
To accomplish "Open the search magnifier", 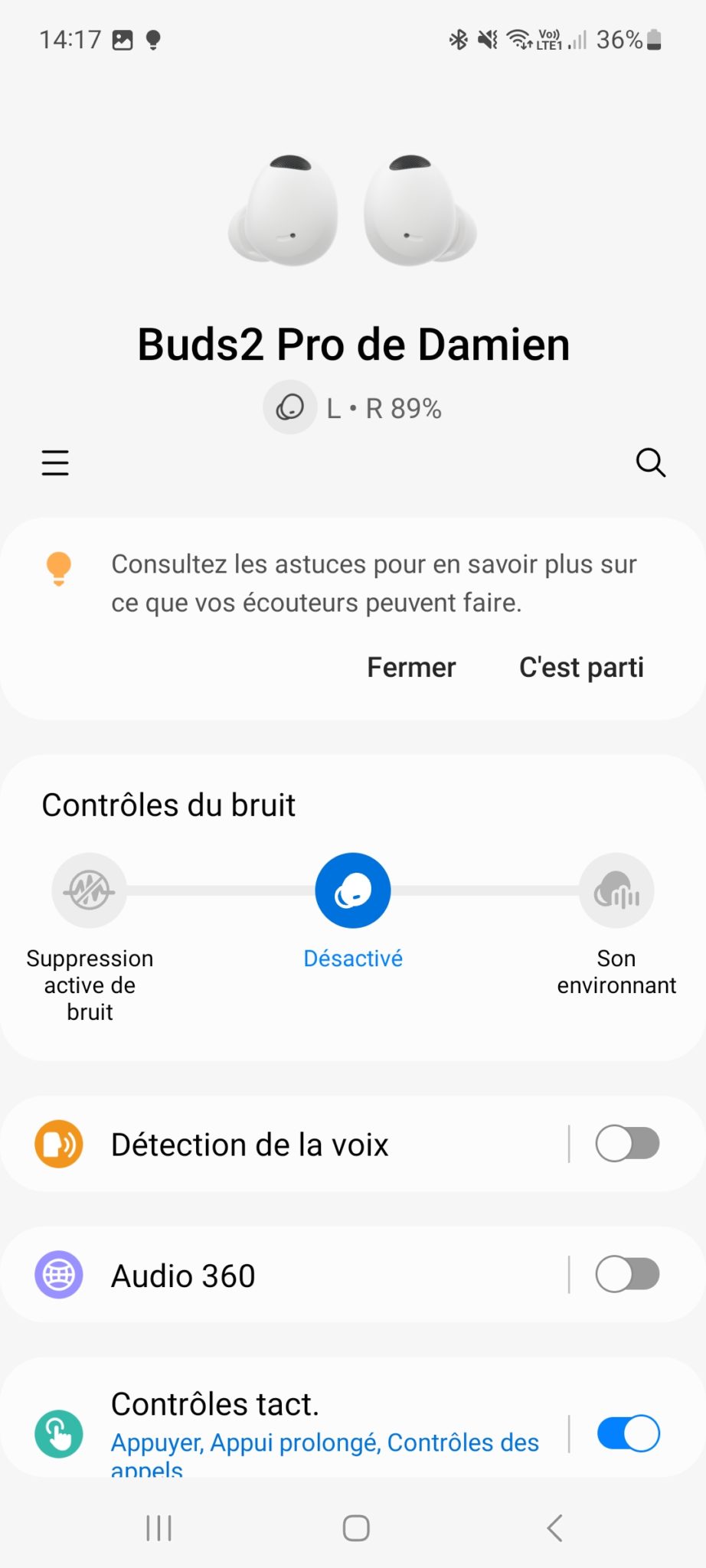I will [650, 462].
